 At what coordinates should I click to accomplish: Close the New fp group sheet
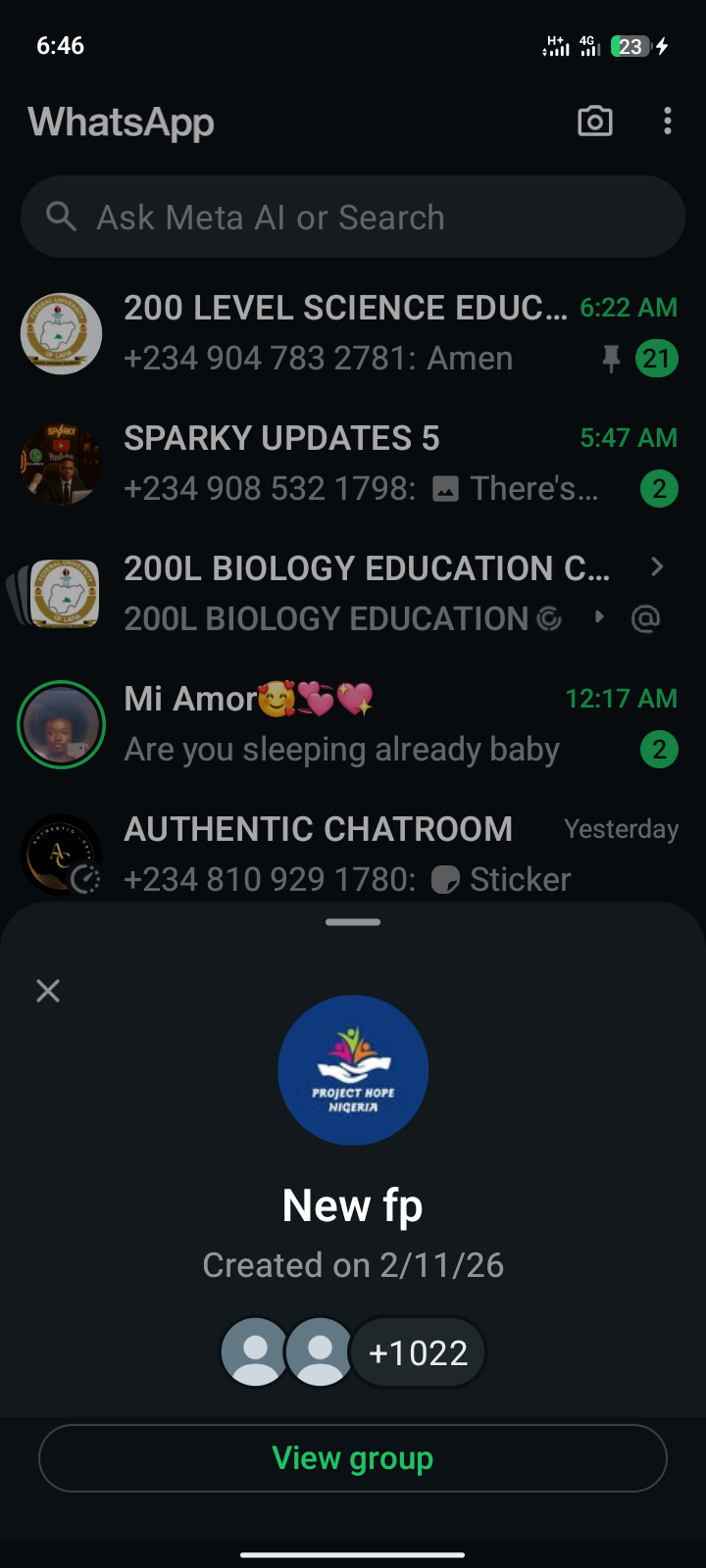coord(48,991)
